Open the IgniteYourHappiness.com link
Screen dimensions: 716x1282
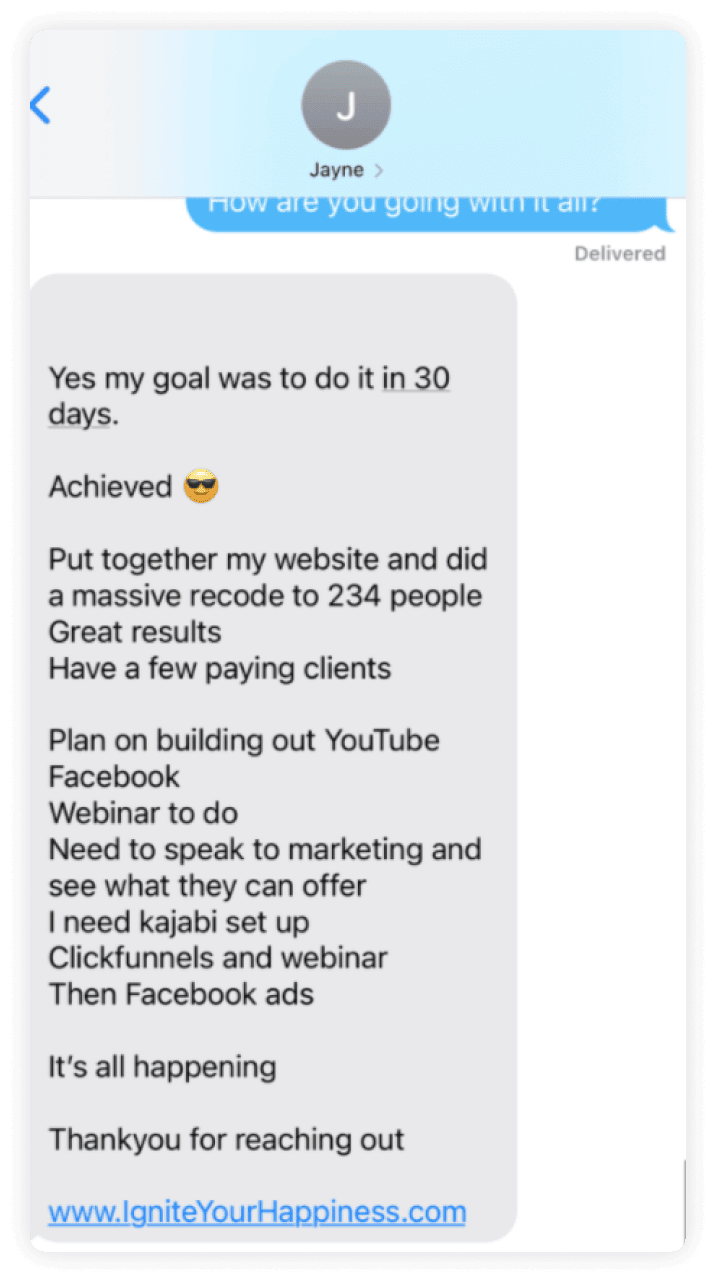(x=257, y=1212)
